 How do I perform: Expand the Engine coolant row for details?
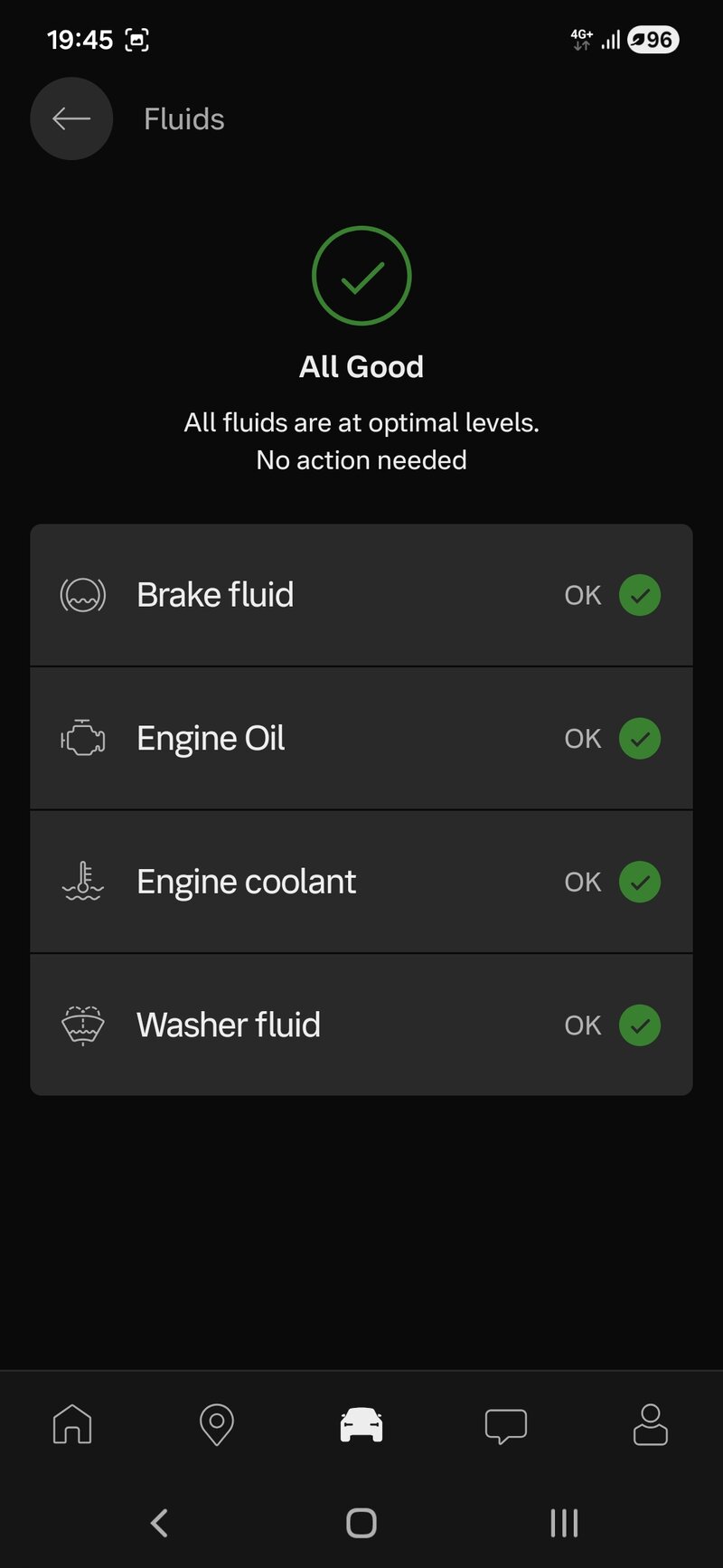click(x=361, y=882)
